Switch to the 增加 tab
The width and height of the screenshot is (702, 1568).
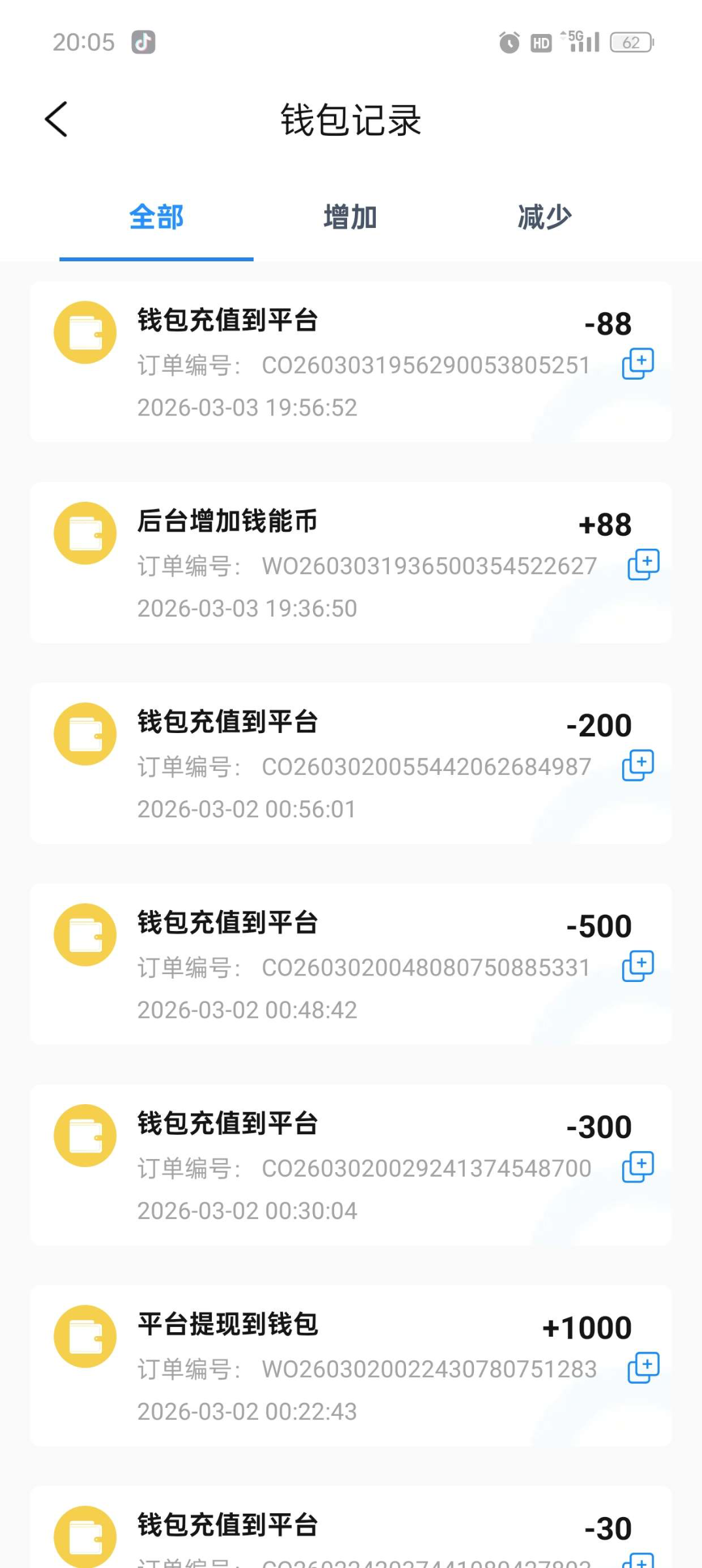point(350,218)
